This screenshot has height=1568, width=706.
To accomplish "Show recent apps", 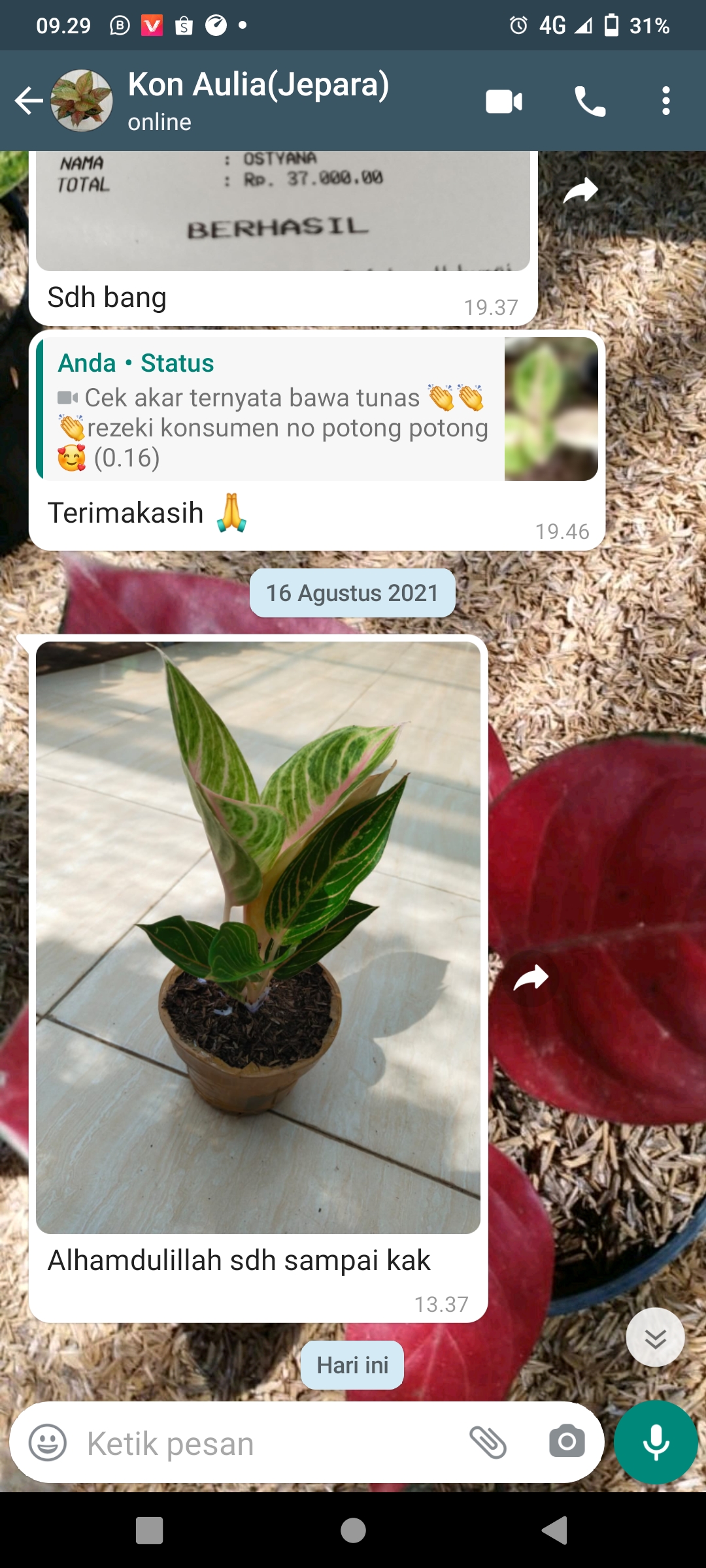I will [149, 1530].
